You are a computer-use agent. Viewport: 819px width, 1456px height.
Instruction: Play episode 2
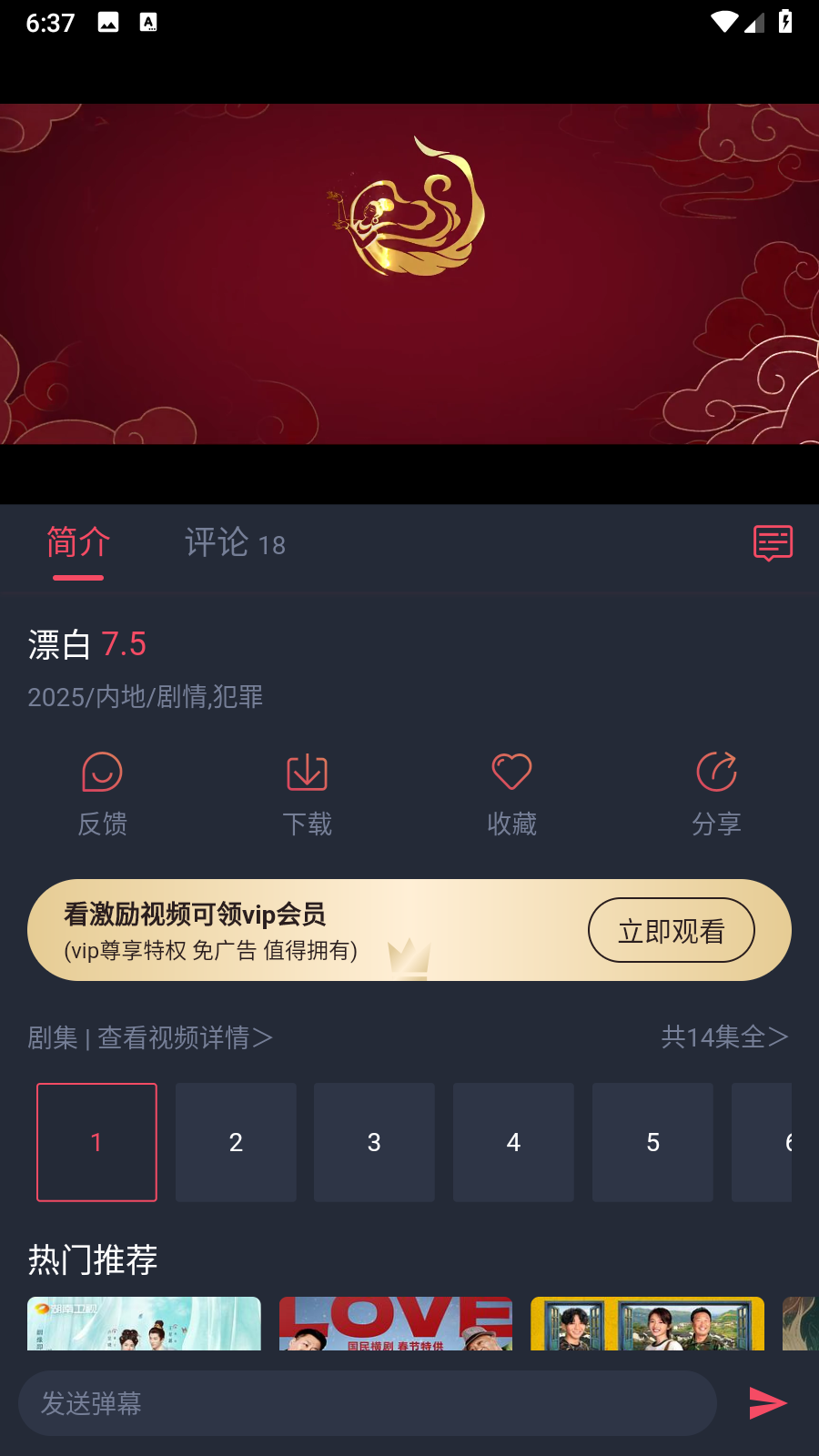click(x=236, y=1142)
